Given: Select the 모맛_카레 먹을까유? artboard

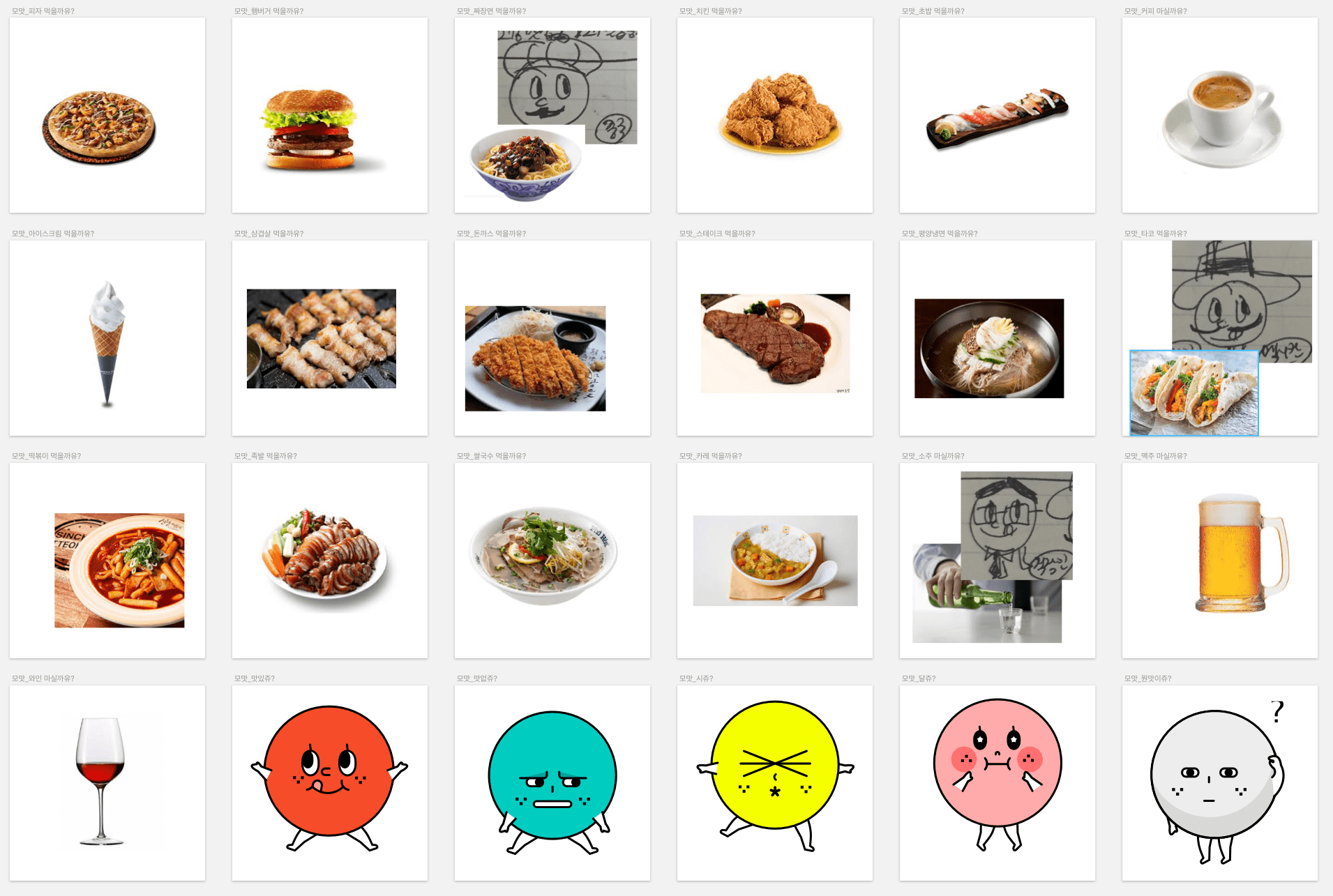Looking at the screenshot, I should click(x=710, y=456).
